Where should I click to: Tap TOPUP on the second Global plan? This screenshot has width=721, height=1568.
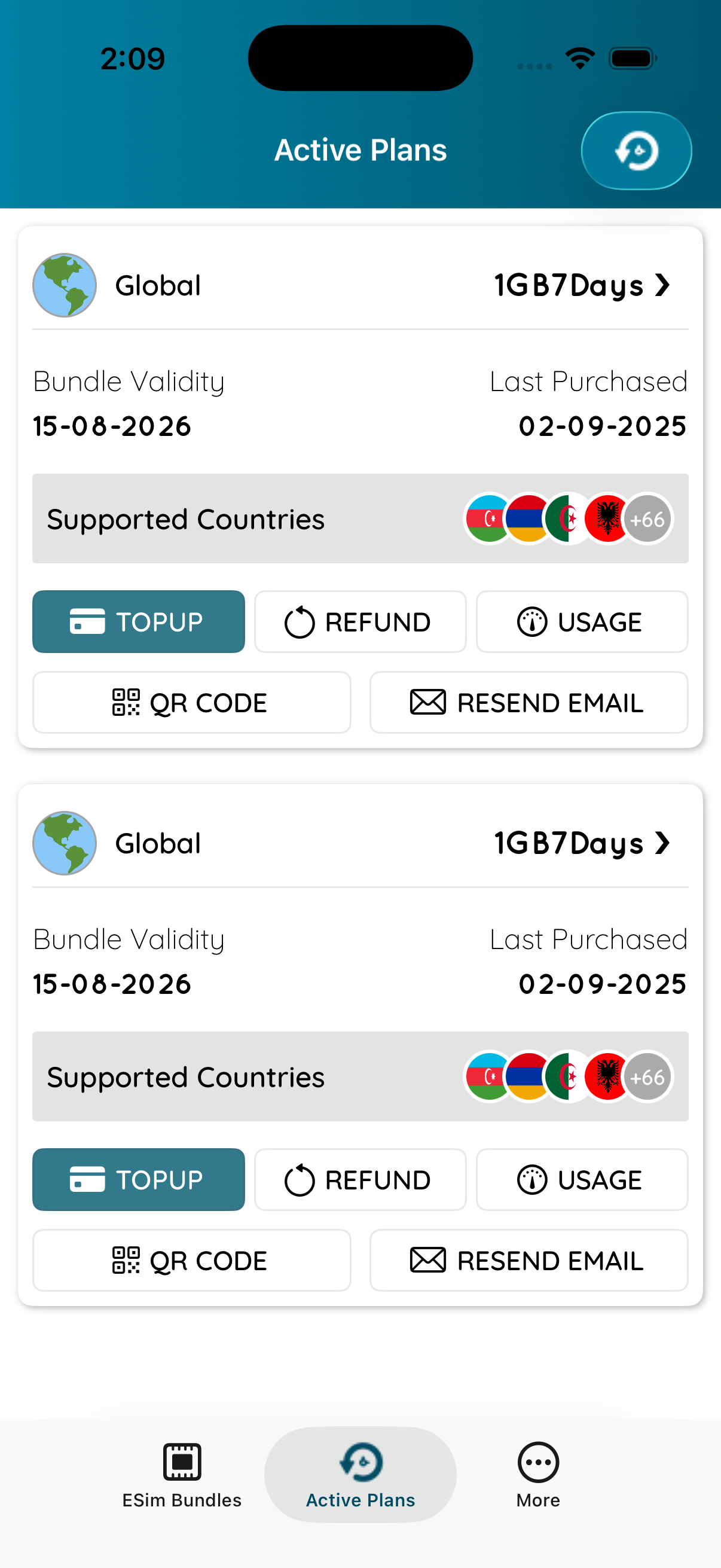tap(139, 1179)
